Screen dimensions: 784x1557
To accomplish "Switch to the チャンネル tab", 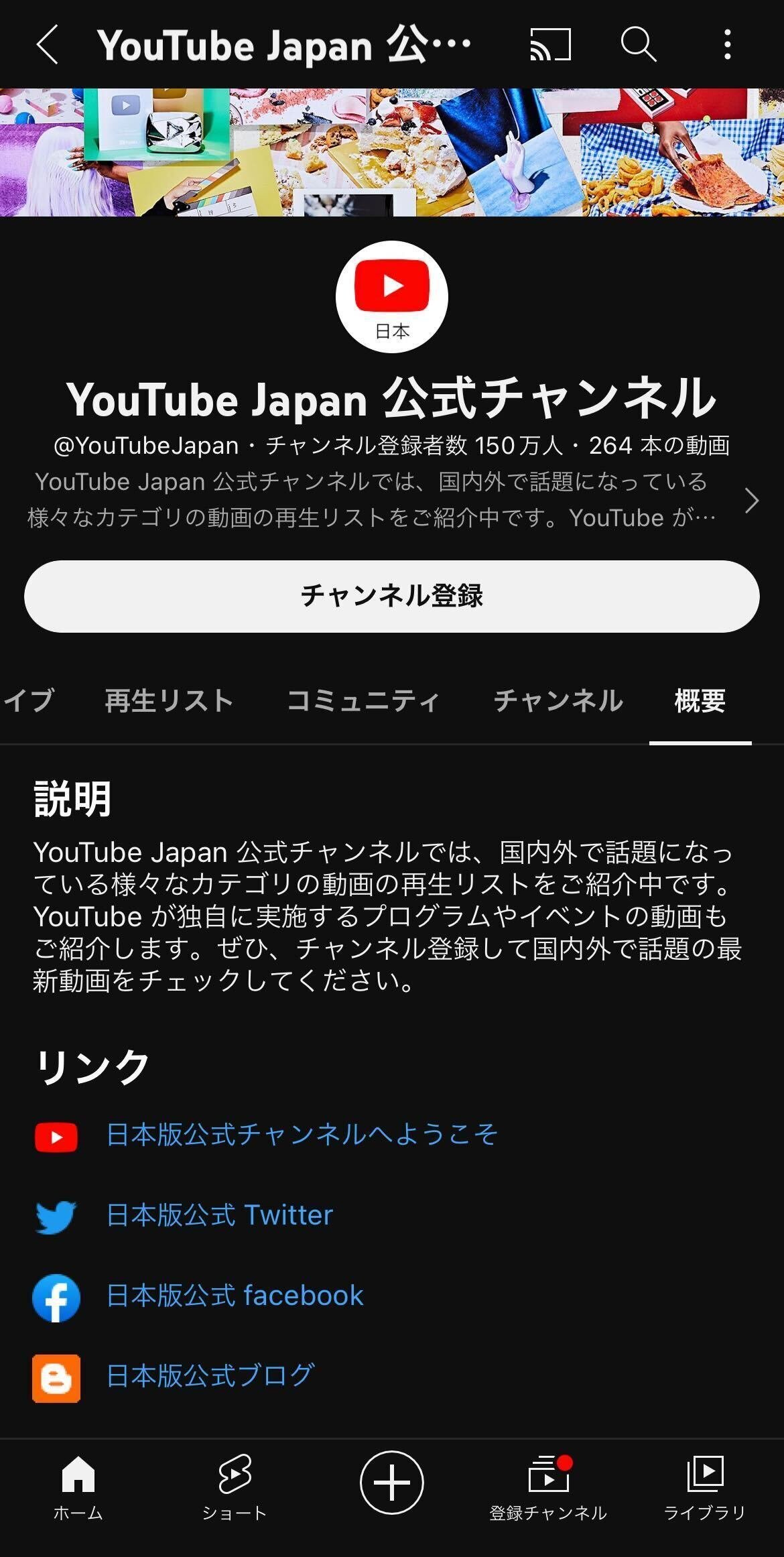I will (x=558, y=701).
